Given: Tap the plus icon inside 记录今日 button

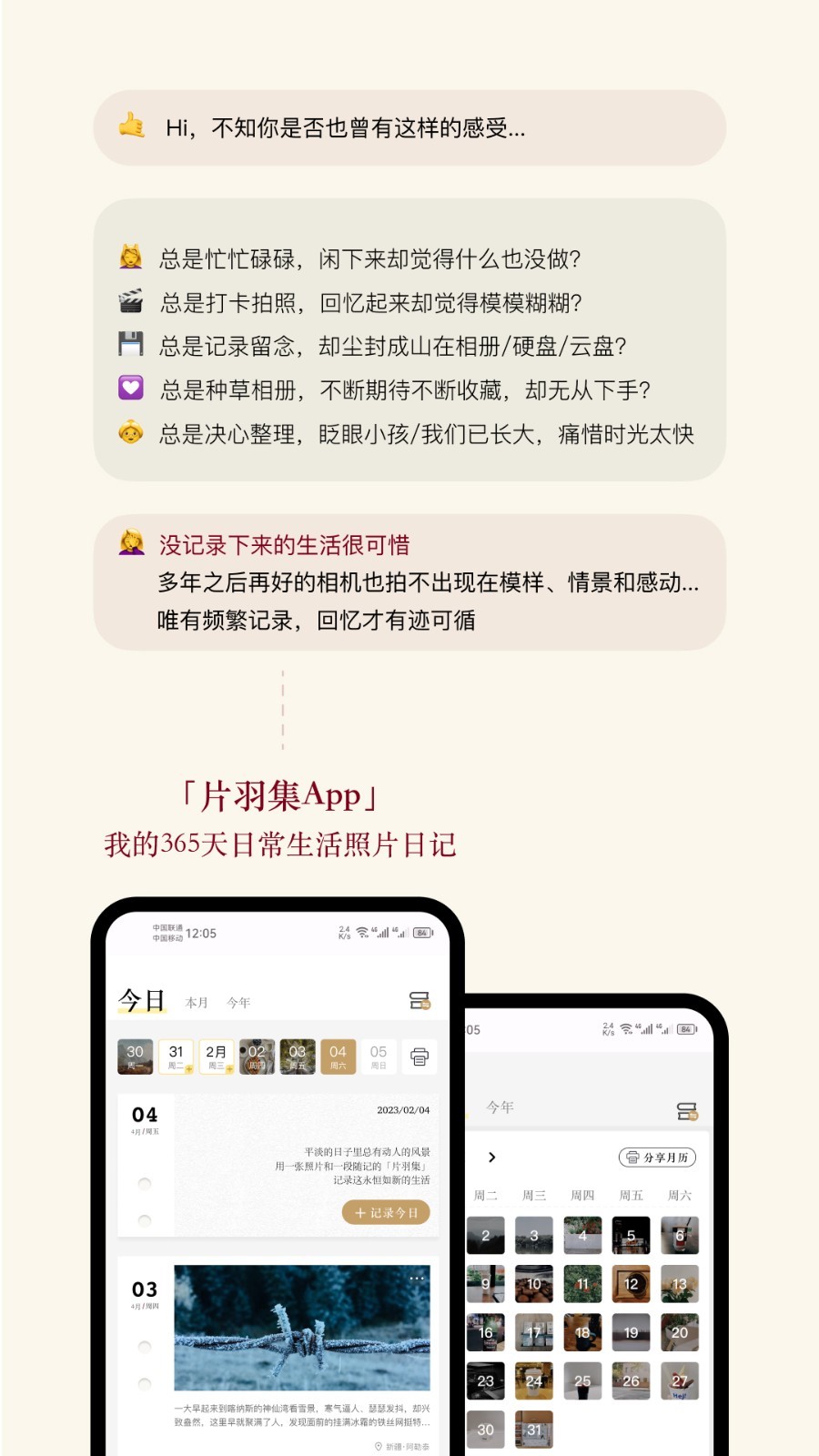Looking at the screenshot, I should pyautogui.click(x=359, y=1213).
